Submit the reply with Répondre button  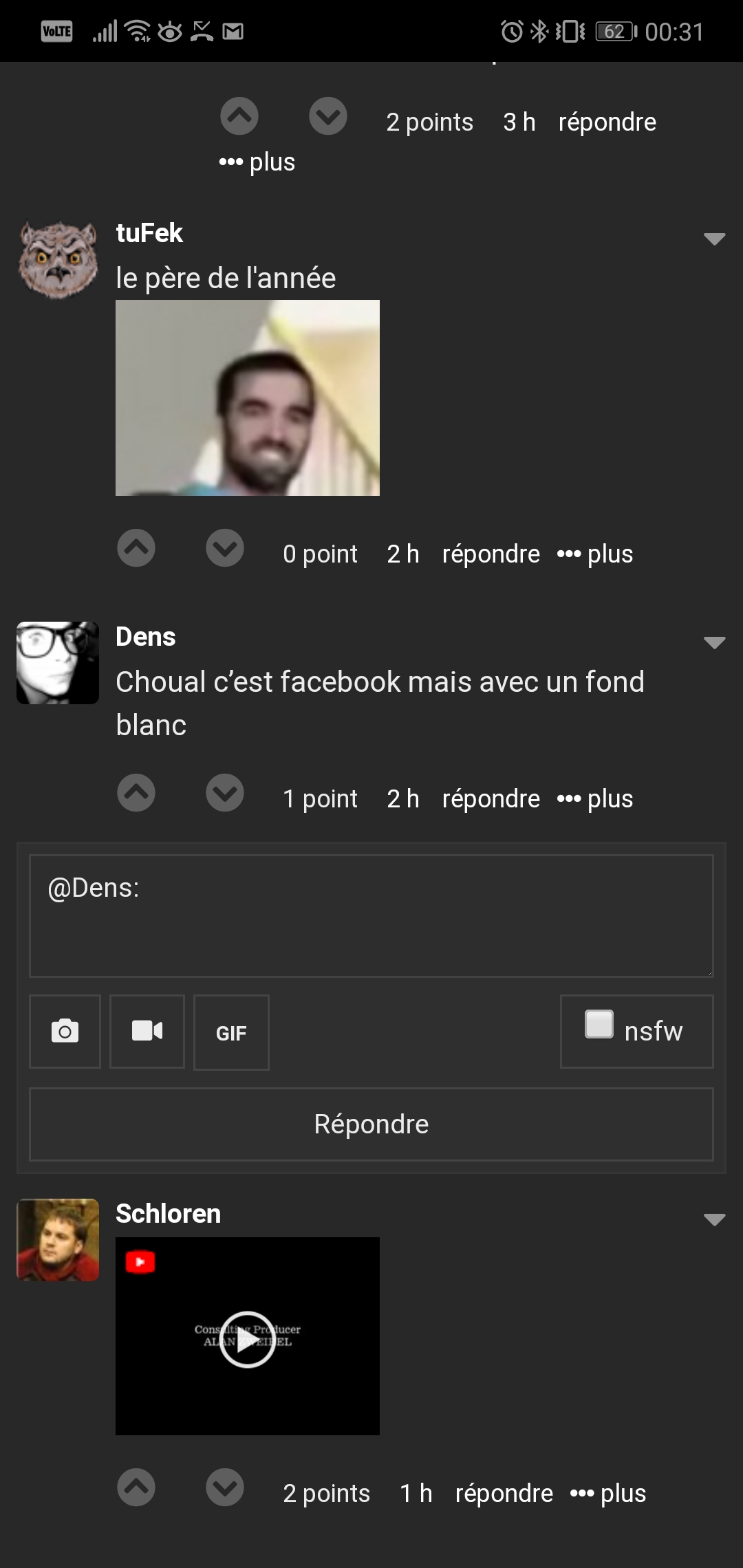pos(371,1124)
